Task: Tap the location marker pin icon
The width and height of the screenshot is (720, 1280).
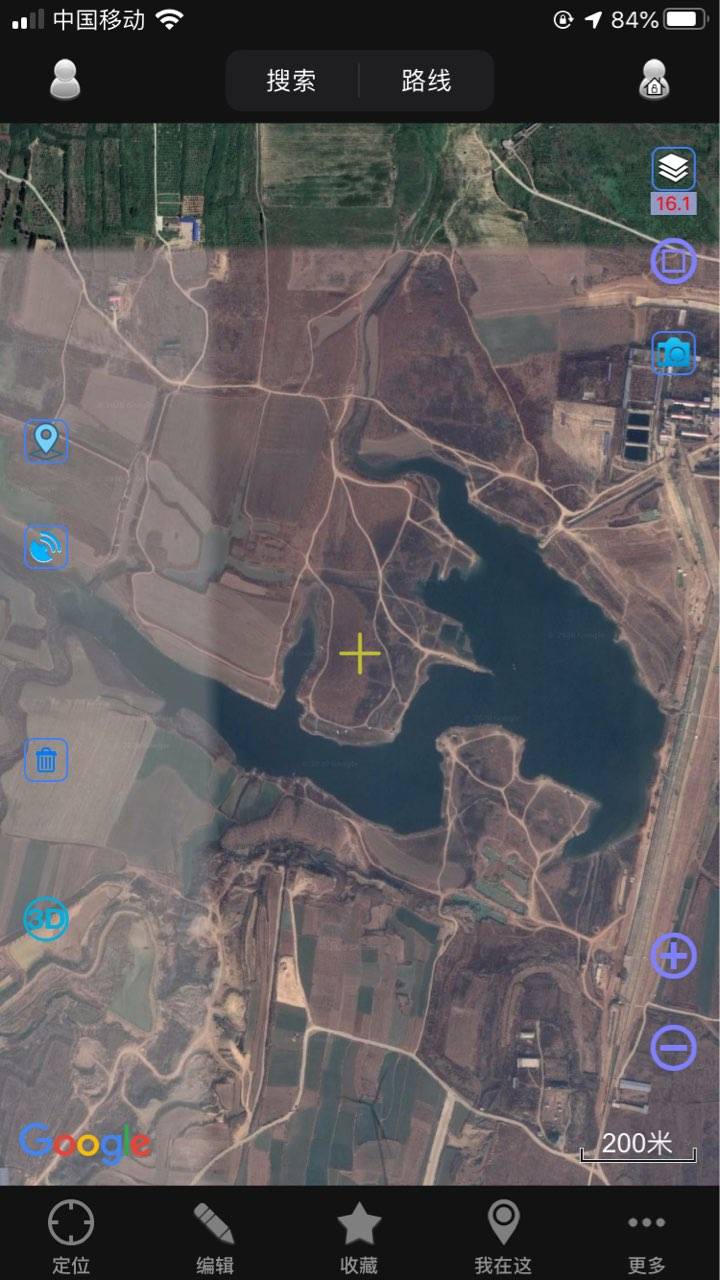Action: 46,441
